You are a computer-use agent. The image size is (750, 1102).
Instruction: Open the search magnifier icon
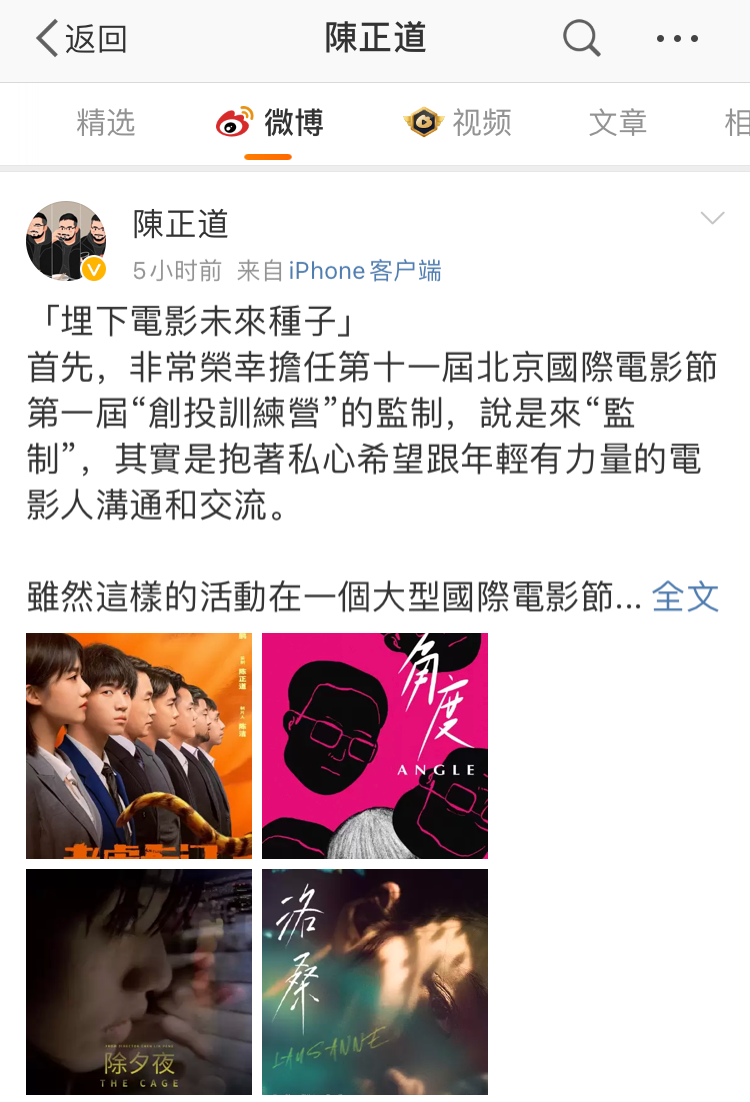(x=581, y=39)
